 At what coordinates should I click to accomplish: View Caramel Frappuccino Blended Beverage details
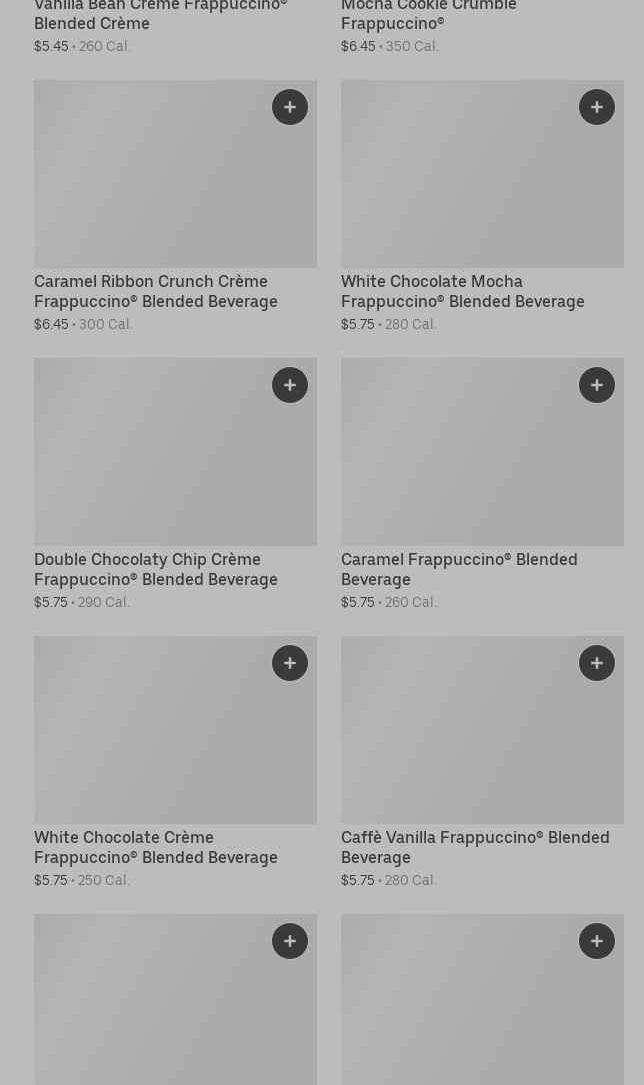click(459, 569)
